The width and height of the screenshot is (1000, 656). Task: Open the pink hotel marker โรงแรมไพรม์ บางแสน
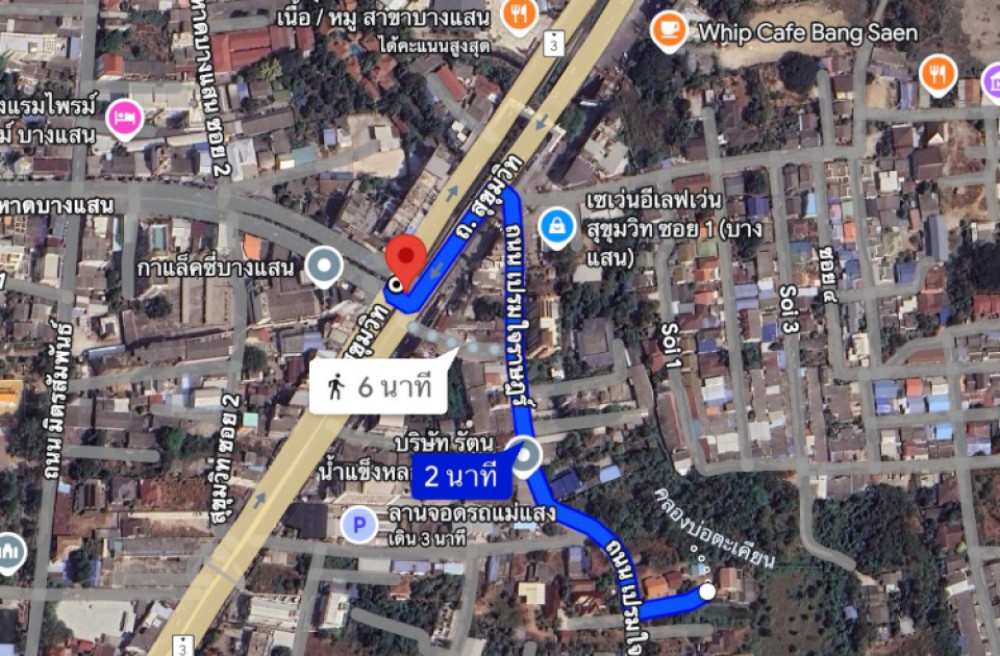[125, 118]
